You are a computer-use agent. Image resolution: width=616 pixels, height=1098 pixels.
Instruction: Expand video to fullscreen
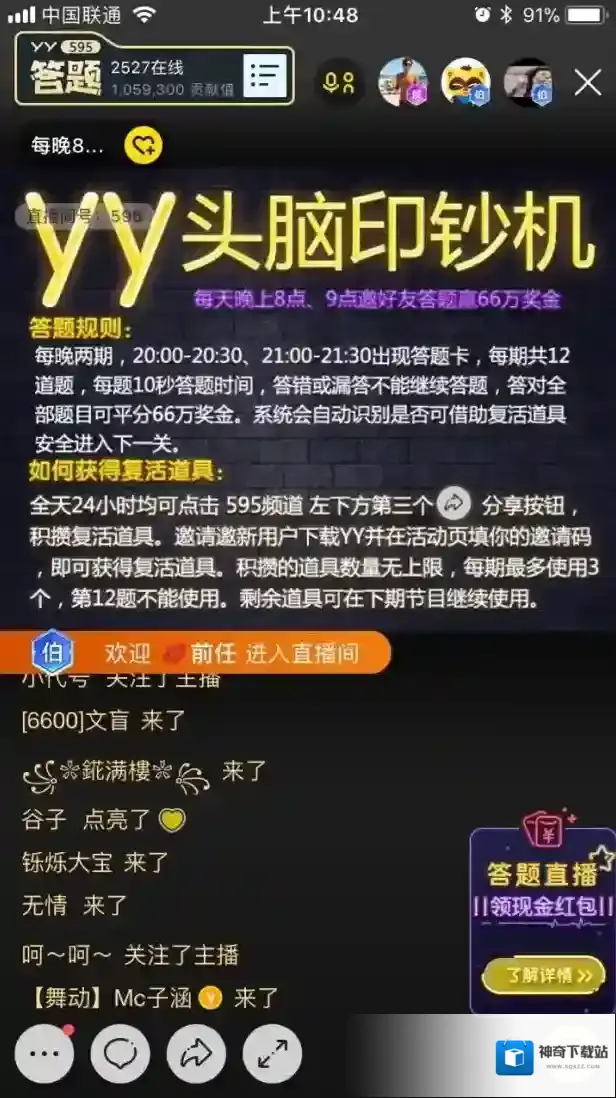click(272, 1053)
